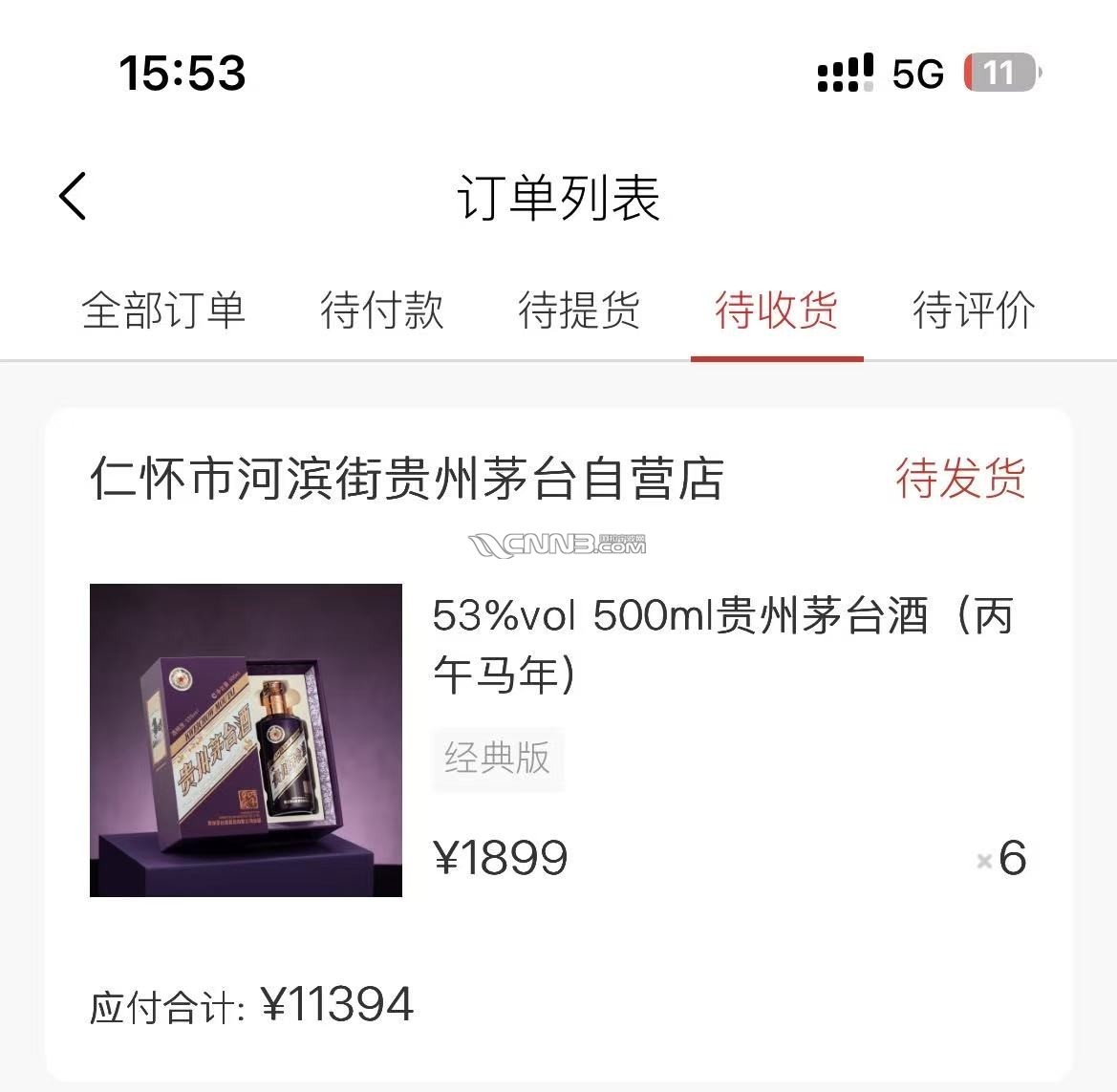
Task: Select the 待收货 tab
Action: [776, 310]
